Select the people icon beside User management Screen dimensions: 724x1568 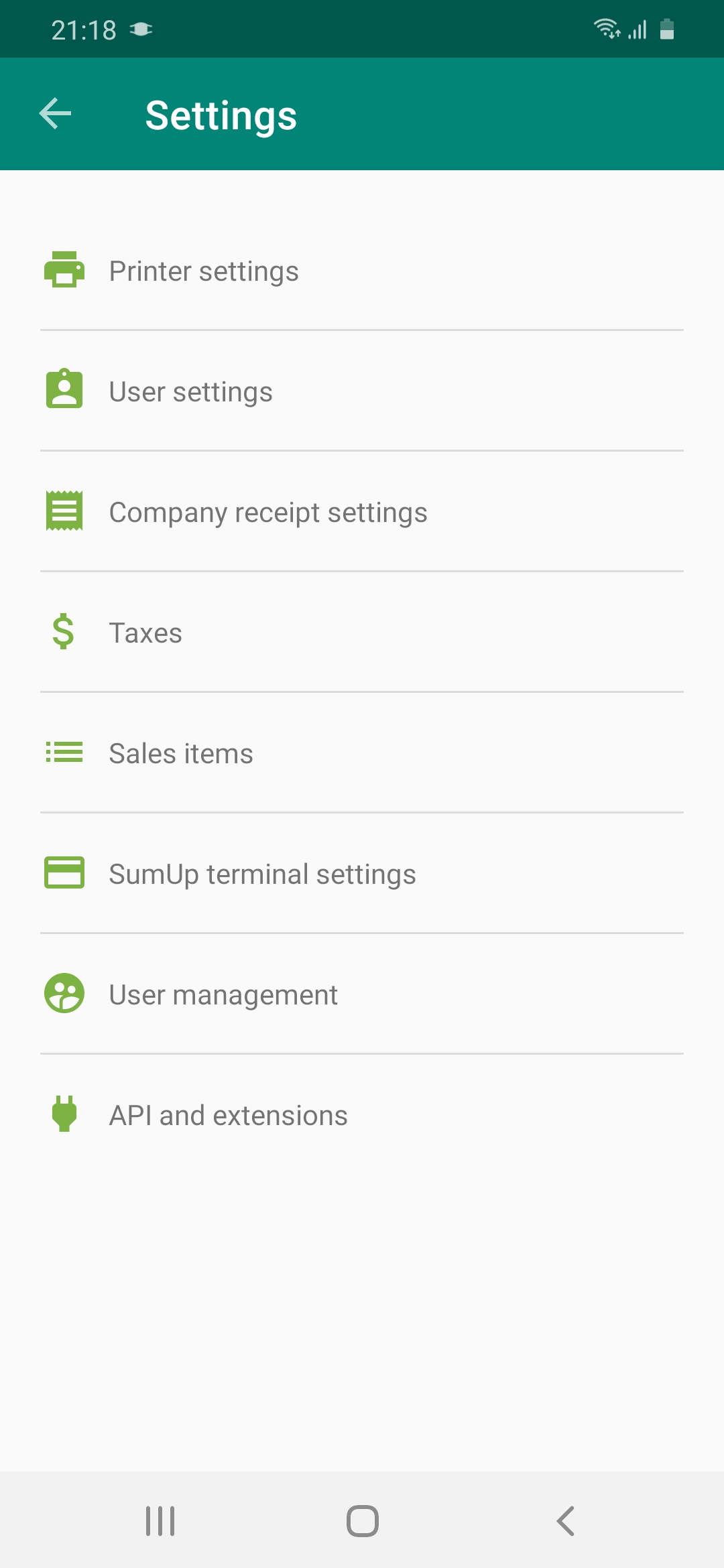pyautogui.click(x=64, y=994)
